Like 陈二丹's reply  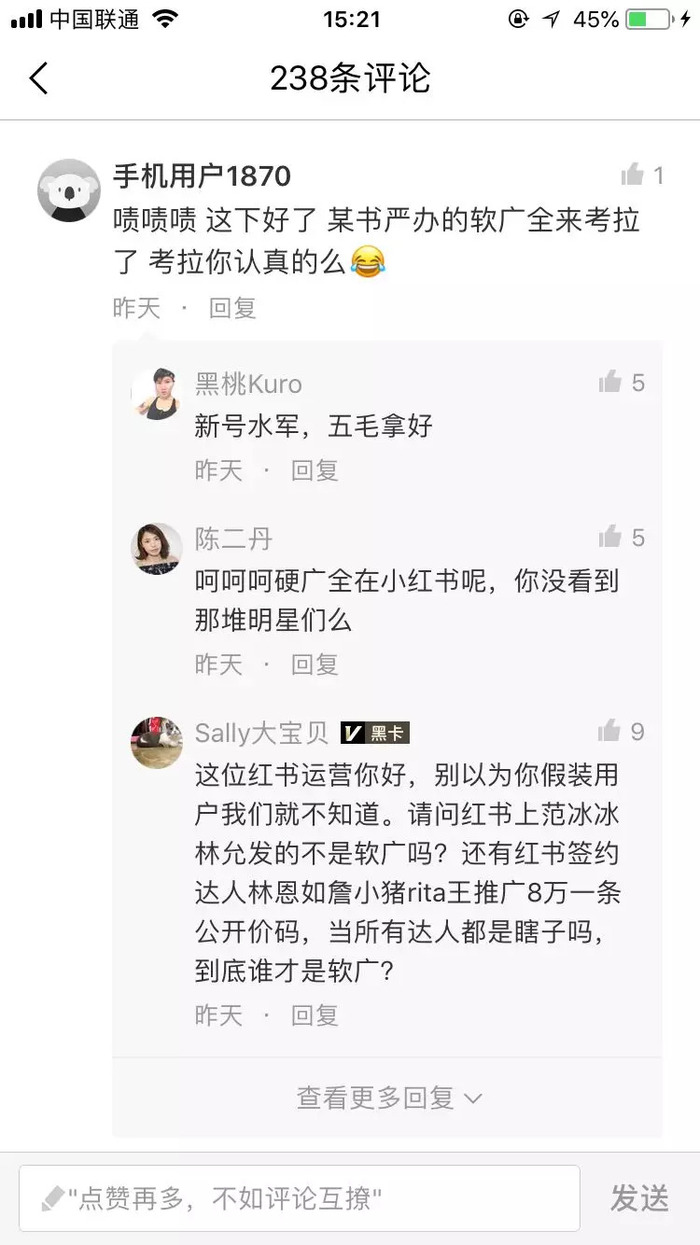pos(610,538)
